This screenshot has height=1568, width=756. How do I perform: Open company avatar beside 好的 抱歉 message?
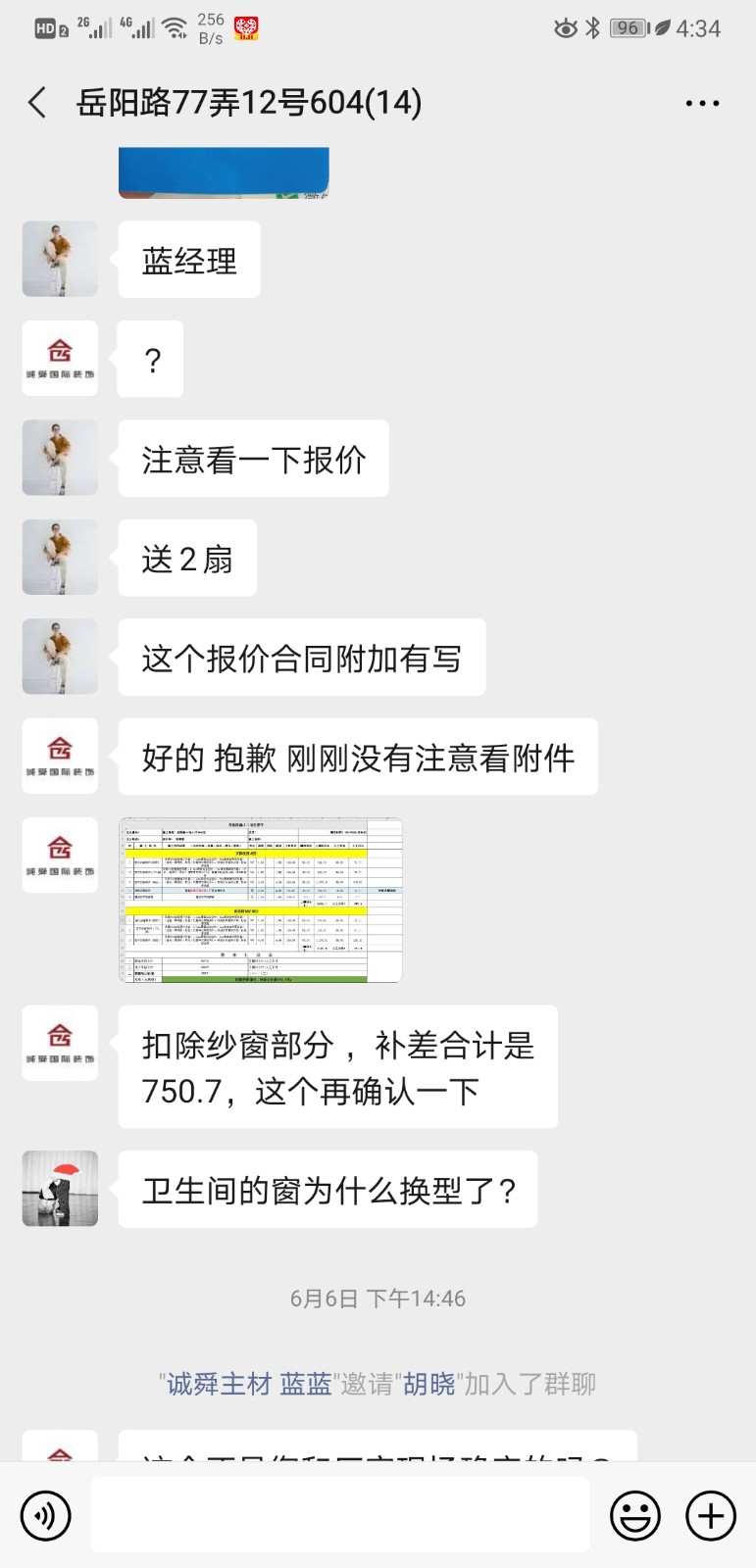pyautogui.click(x=60, y=756)
